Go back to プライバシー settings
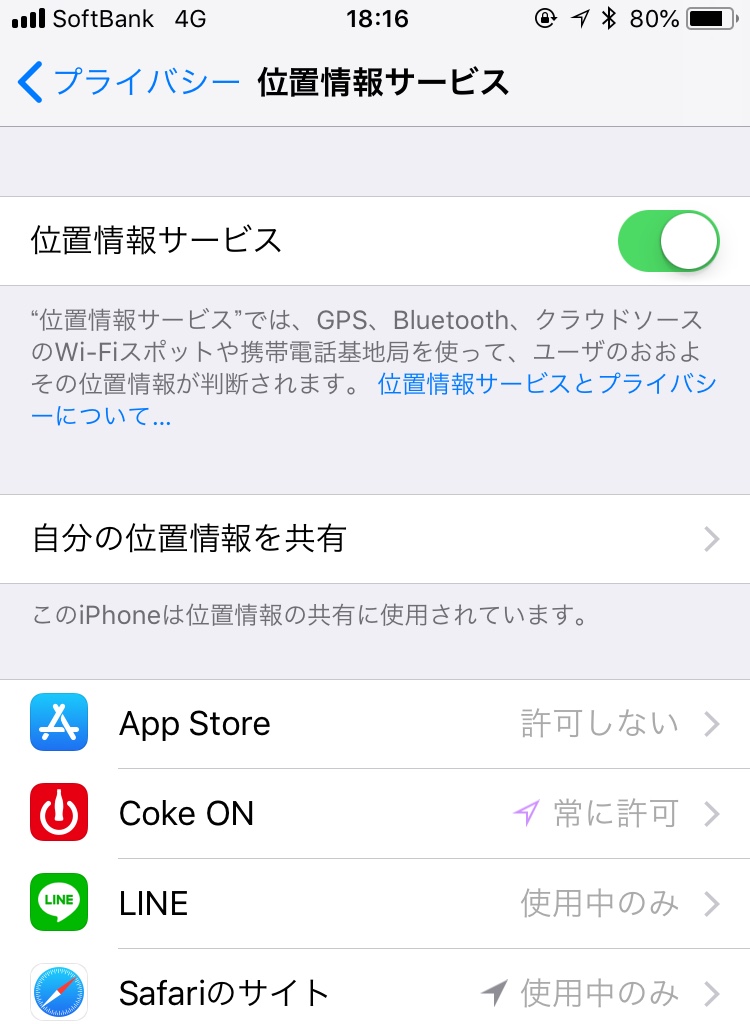Screen dimensions: 750x1024 click(128, 82)
